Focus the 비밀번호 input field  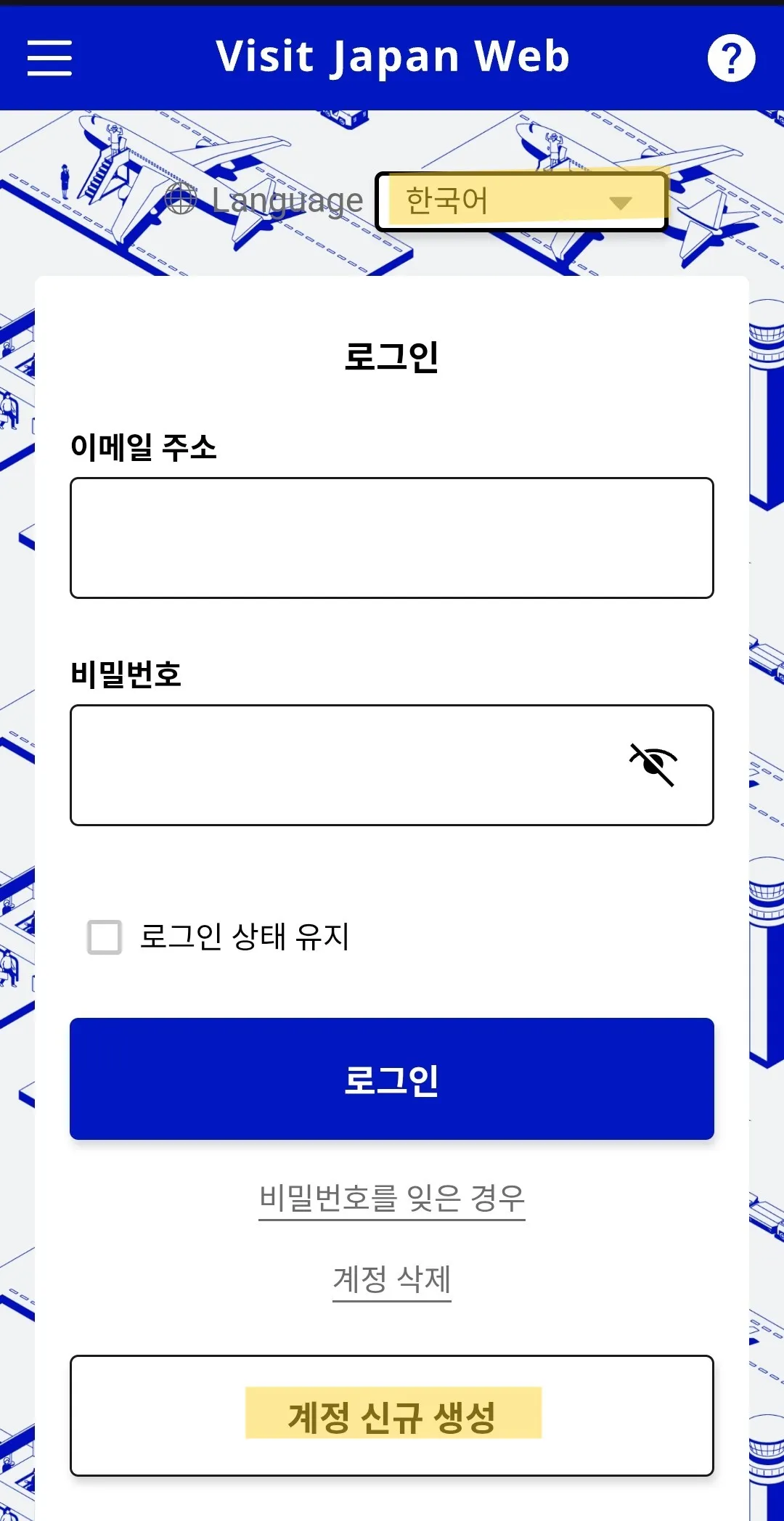pyautogui.click(x=341, y=765)
